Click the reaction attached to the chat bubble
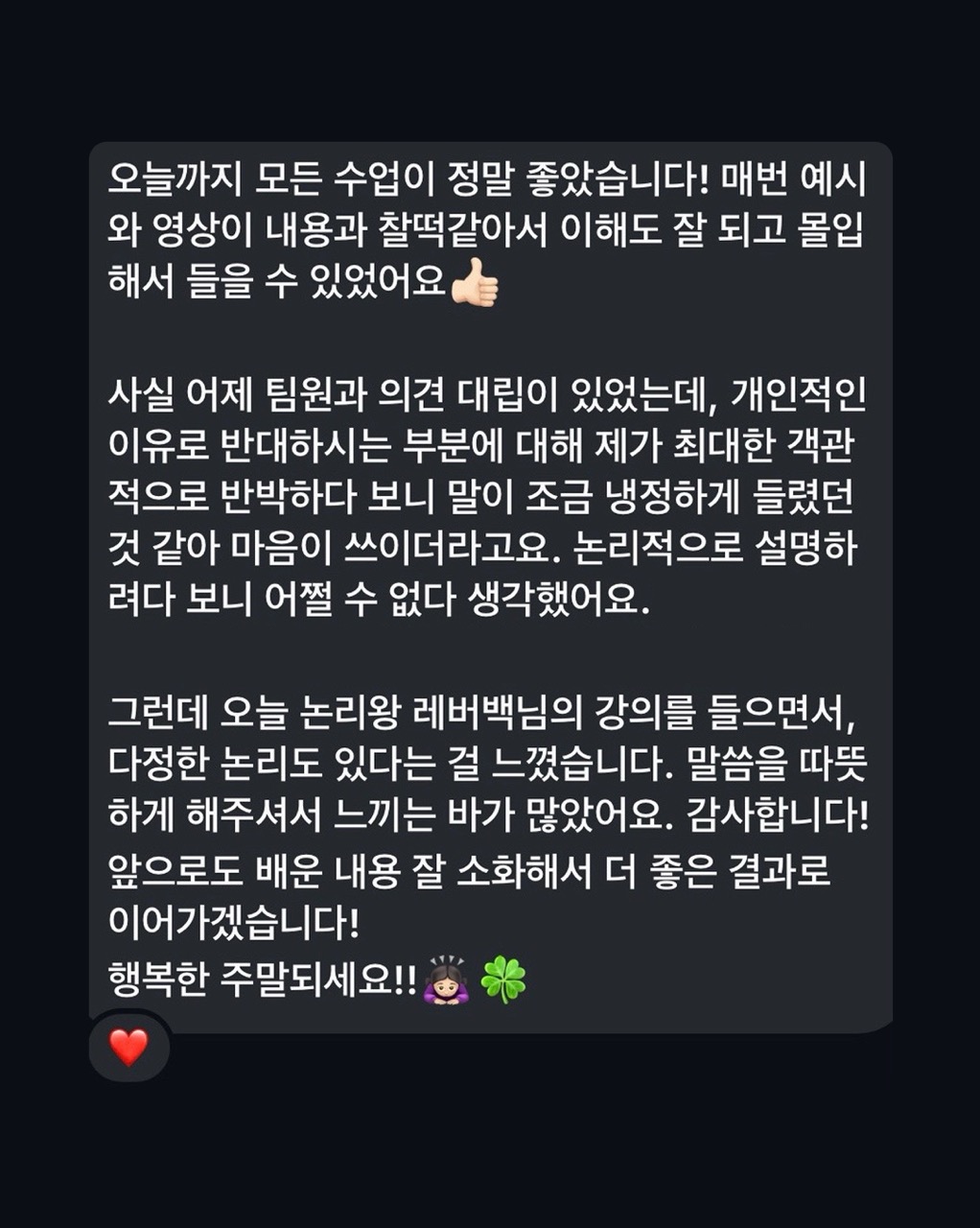Screen dimensions: 980x1228 128,1047
